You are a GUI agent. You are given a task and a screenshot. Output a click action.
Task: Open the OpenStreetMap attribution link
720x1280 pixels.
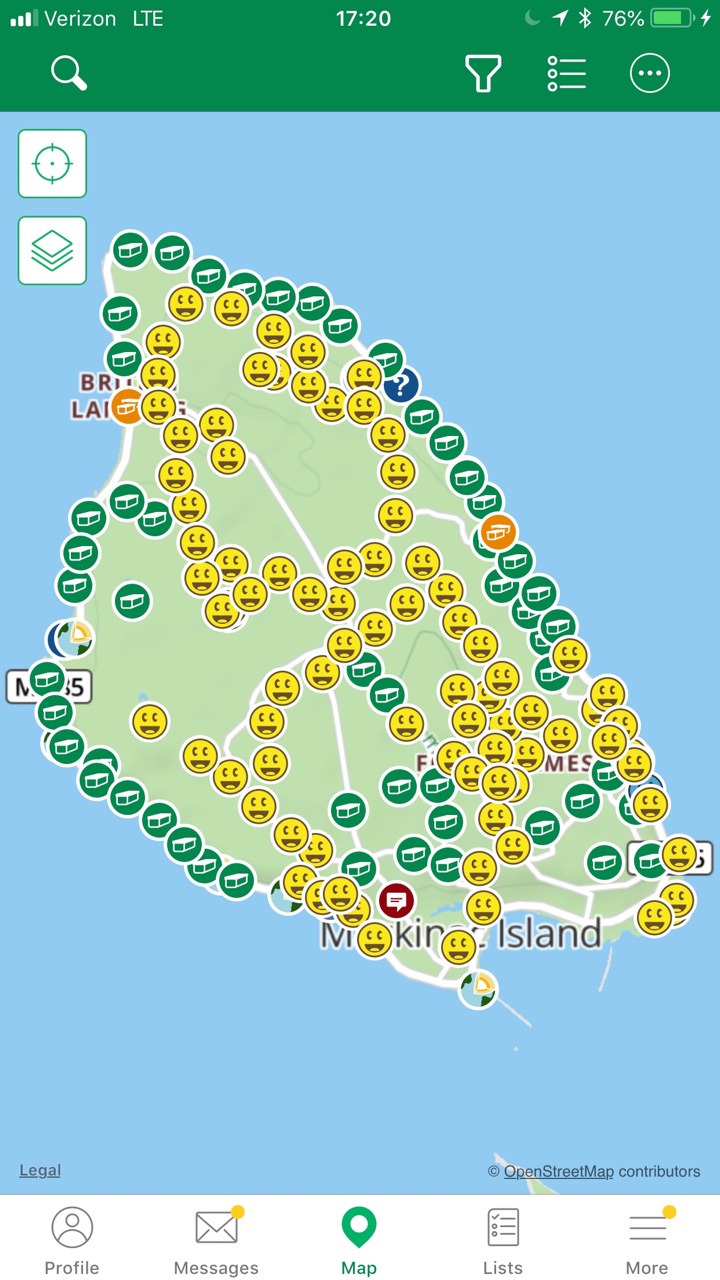pyautogui.click(x=558, y=1171)
